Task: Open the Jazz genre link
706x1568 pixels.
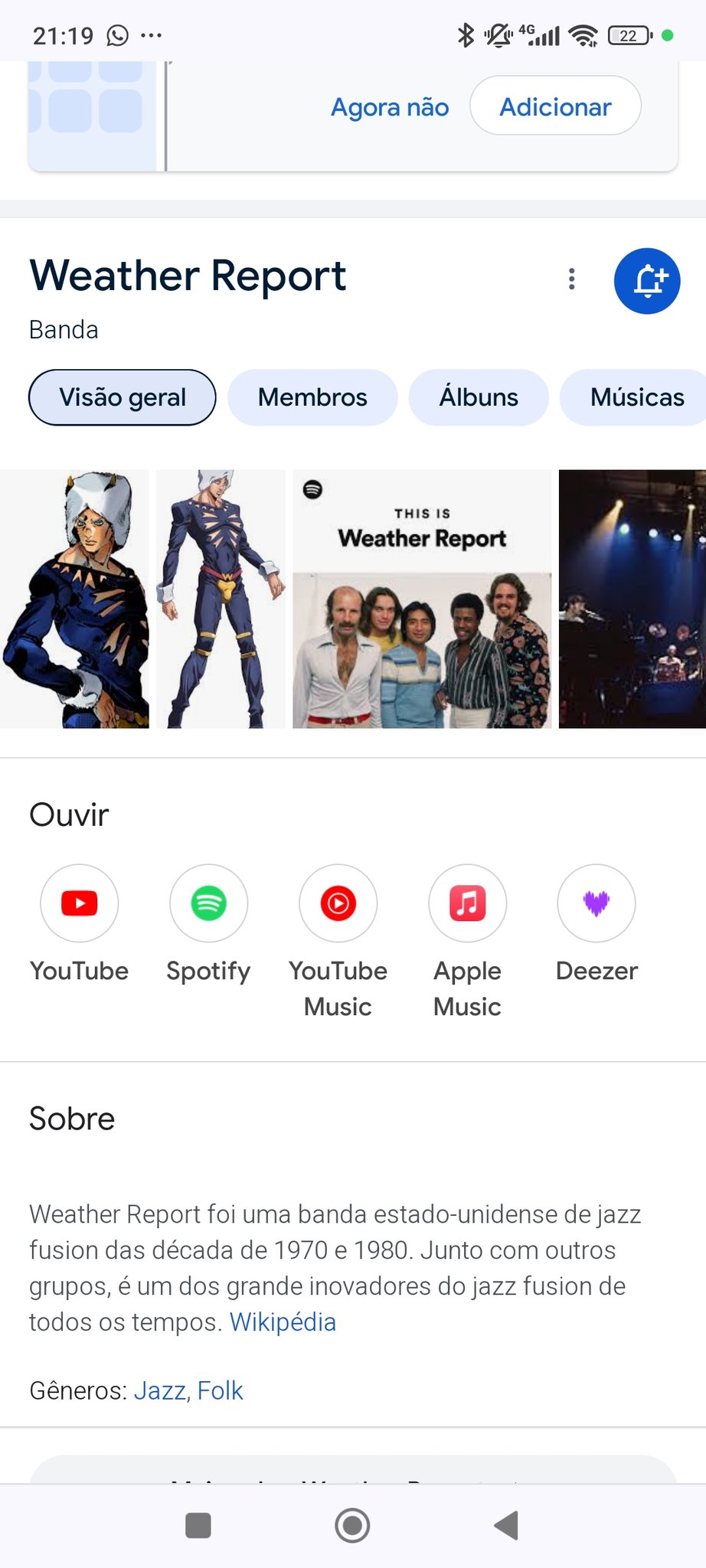Action: pyautogui.click(x=160, y=1390)
